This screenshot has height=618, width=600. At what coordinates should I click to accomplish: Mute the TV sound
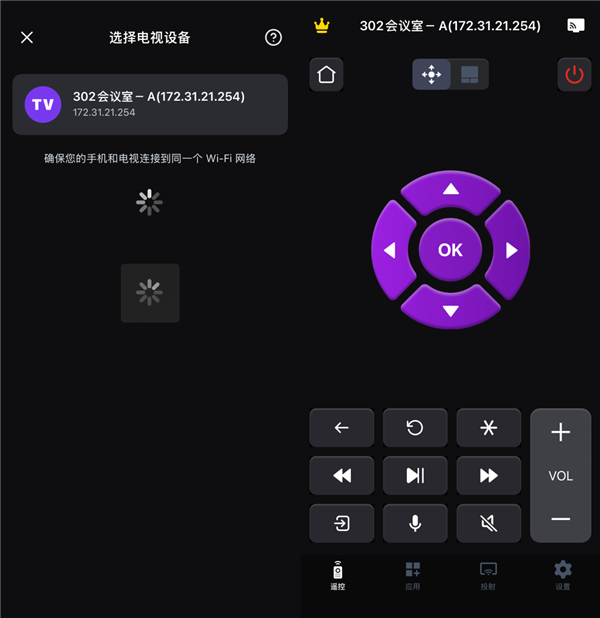click(488, 523)
